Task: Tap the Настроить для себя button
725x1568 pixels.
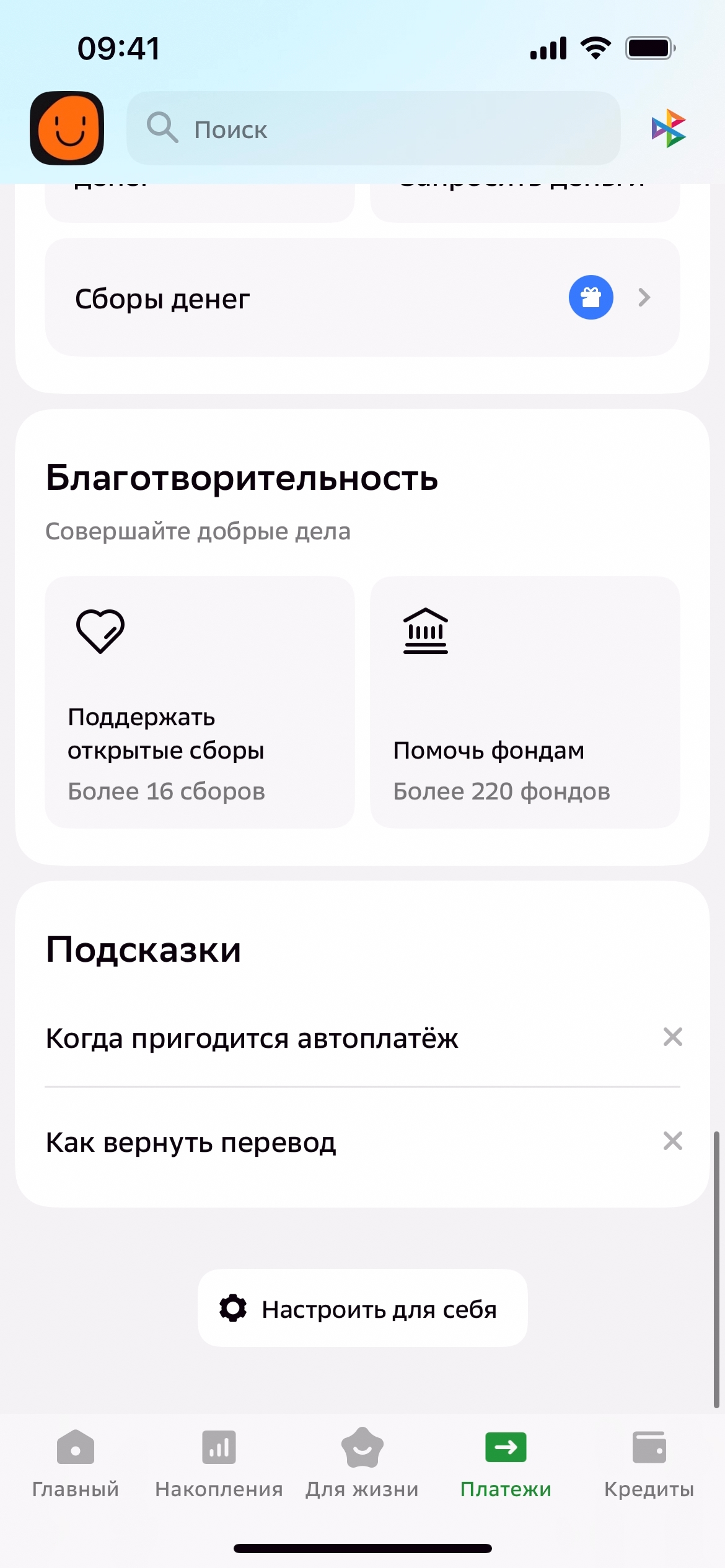Action: coord(362,1309)
